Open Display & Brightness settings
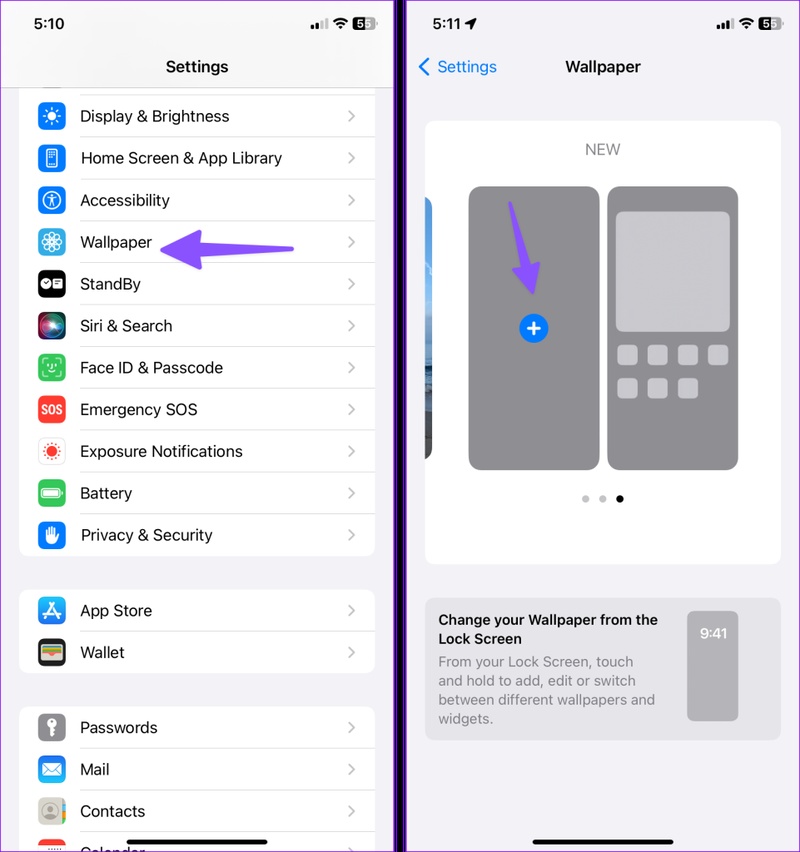The height and width of the screenshot is (852, 800). pyautogui.click(x=196, y=116)
